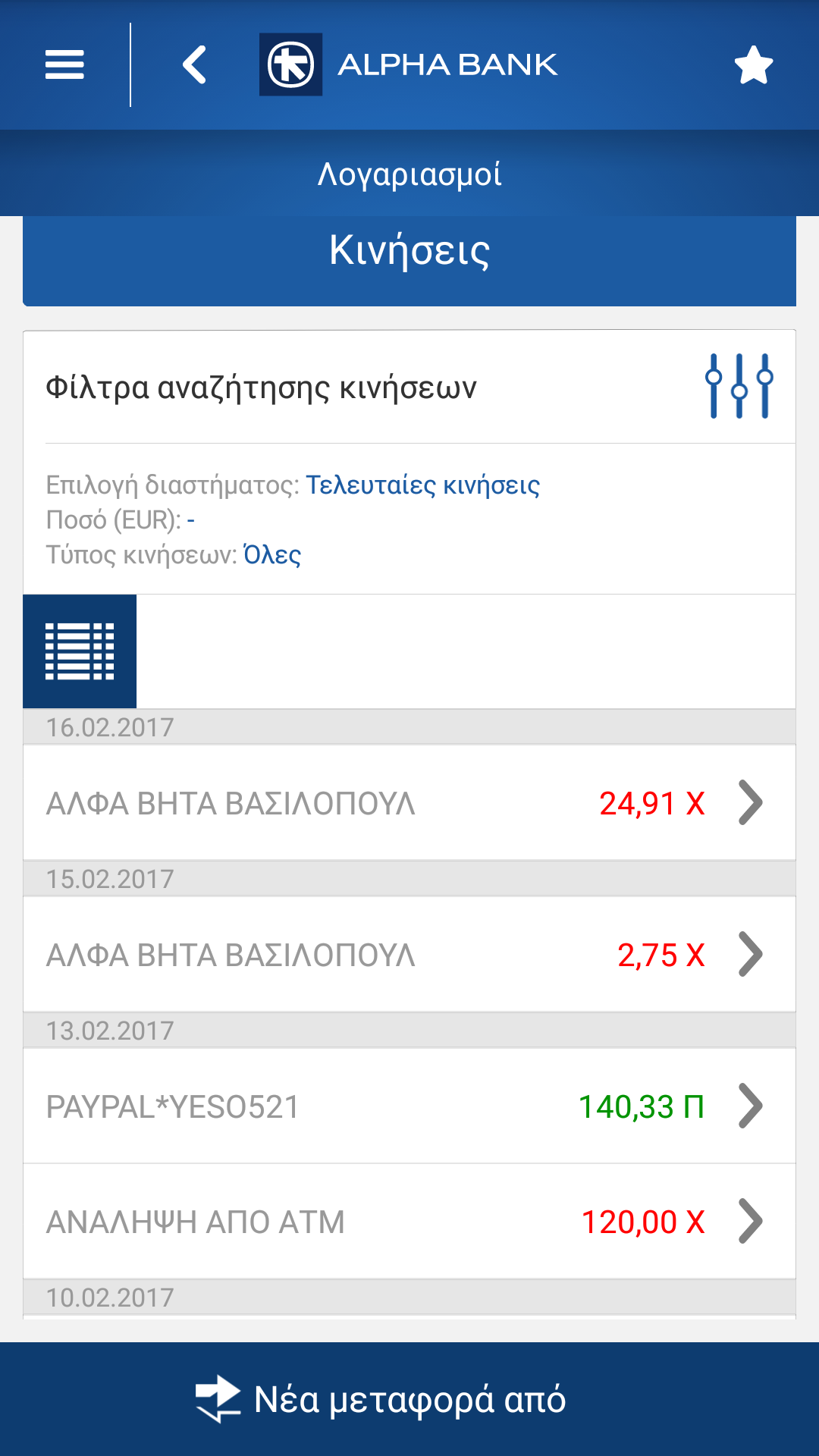The image size is (819, 1456).
Task: Add this page to favorites with the star
Action: click(754, 65)
